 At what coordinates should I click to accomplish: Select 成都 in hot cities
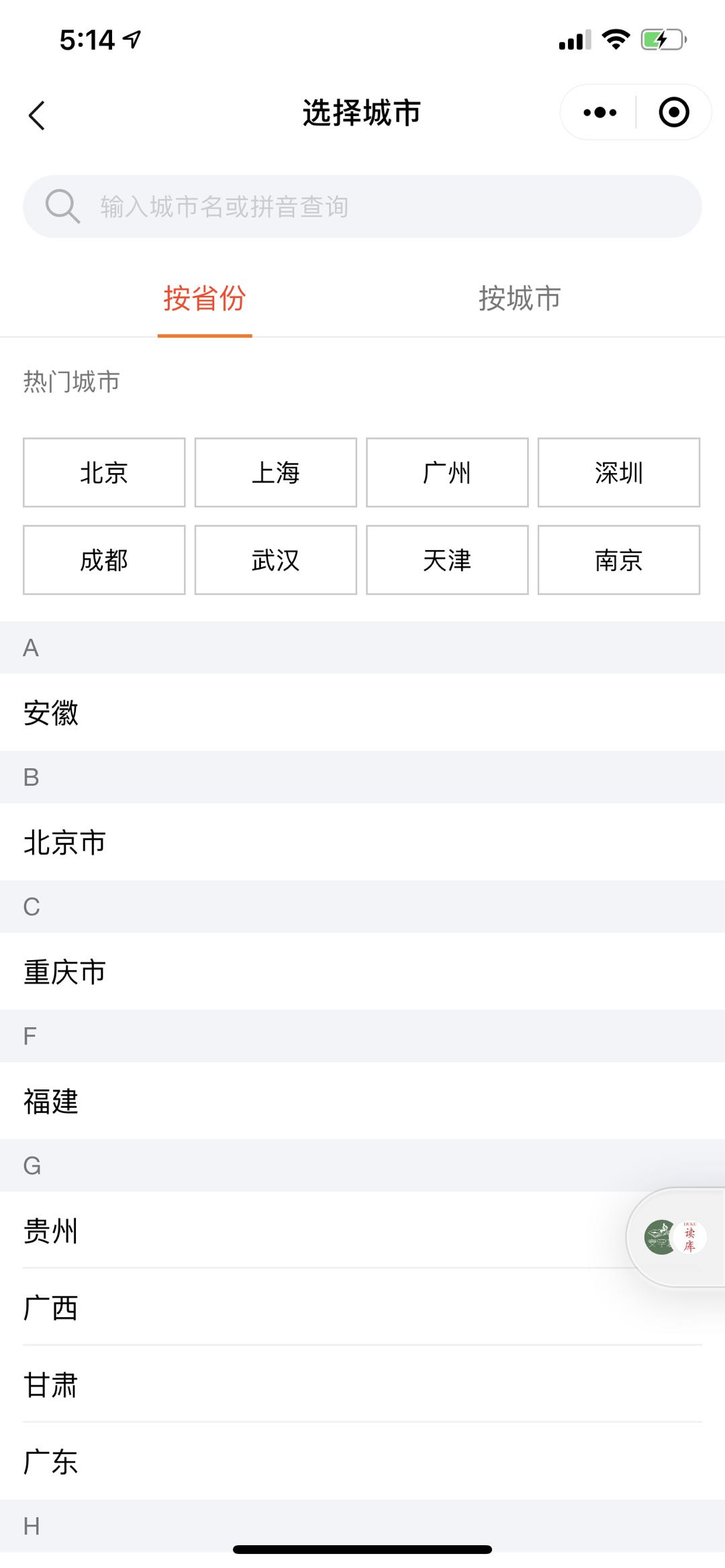tap(104, 560)
